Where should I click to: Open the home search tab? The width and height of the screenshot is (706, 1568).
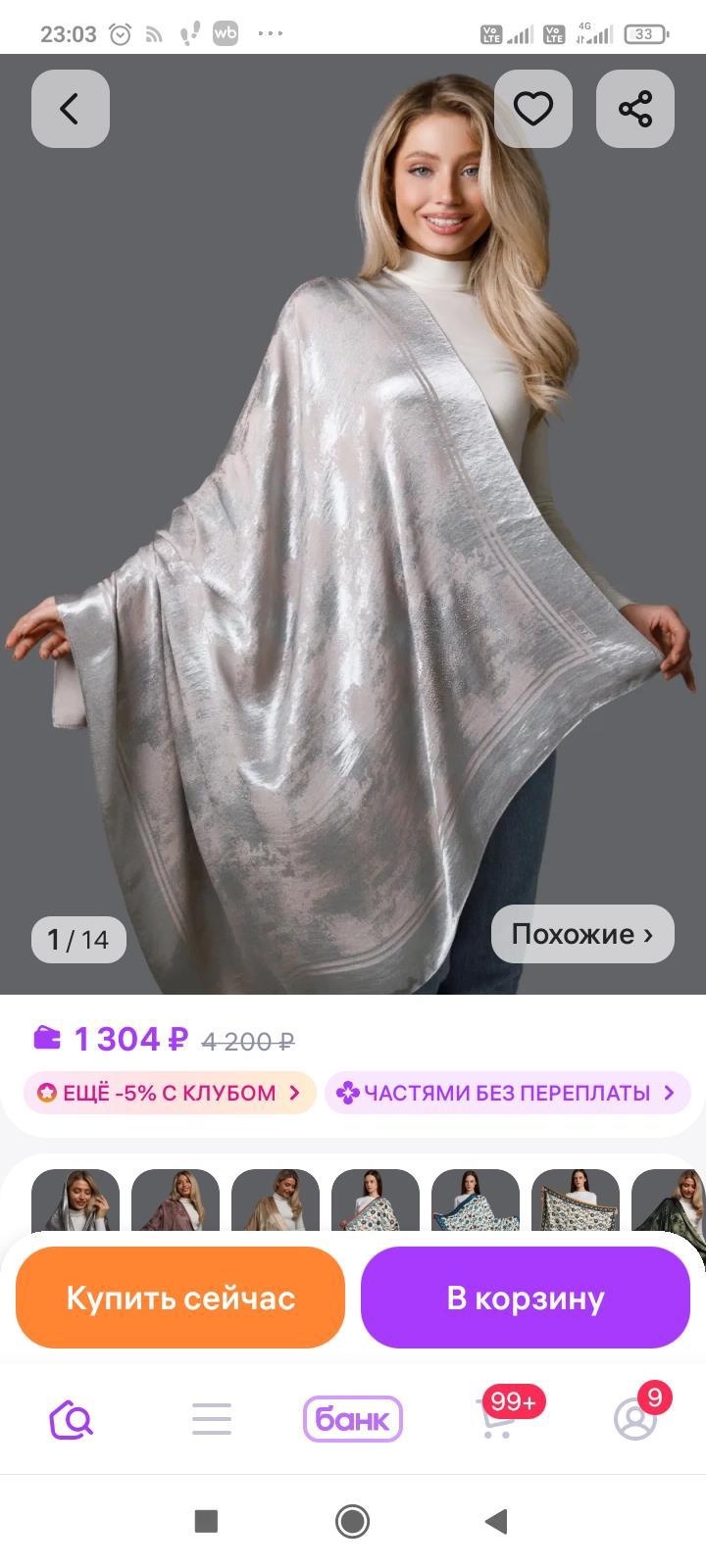pos(71,1418)
